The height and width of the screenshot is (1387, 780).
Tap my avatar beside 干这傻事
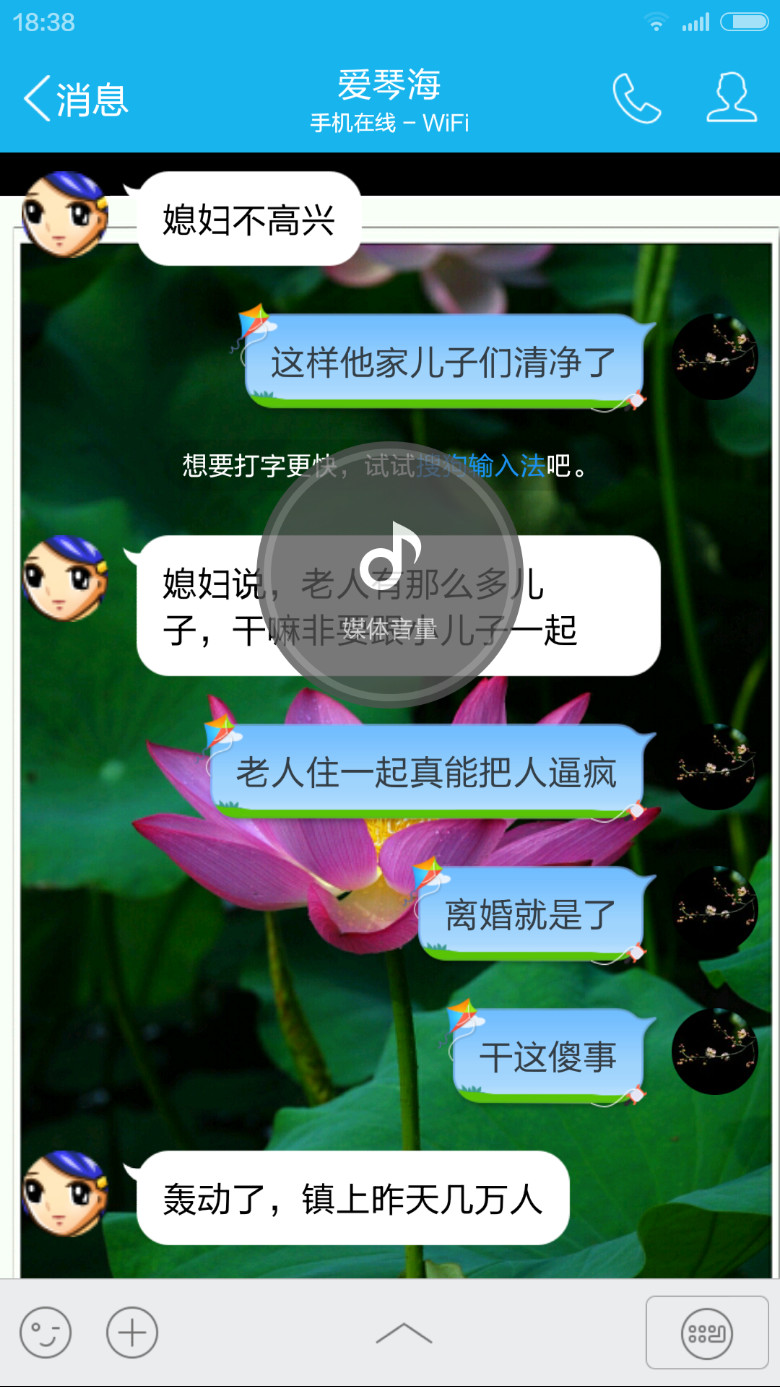click(715, 1051)
